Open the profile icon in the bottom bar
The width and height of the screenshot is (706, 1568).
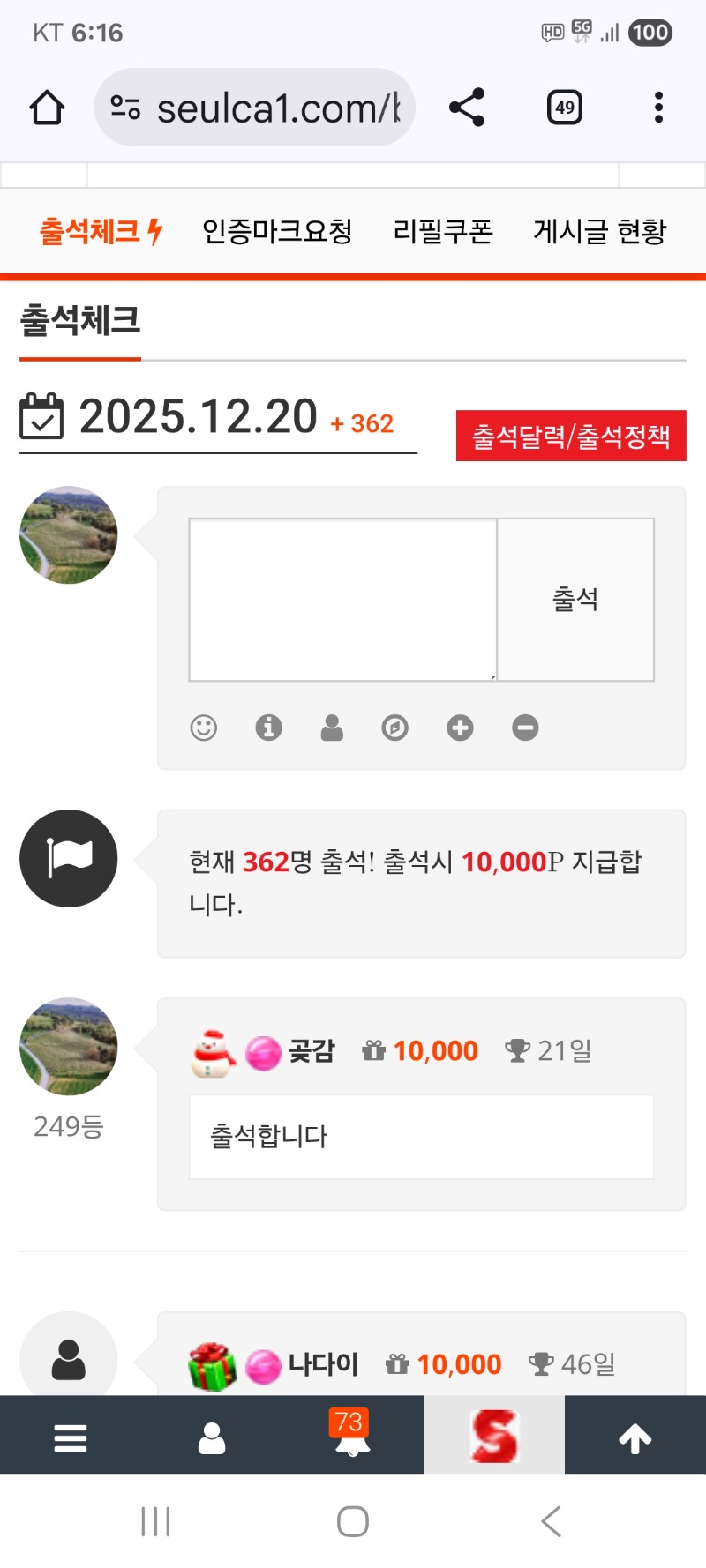[212, 1438]
